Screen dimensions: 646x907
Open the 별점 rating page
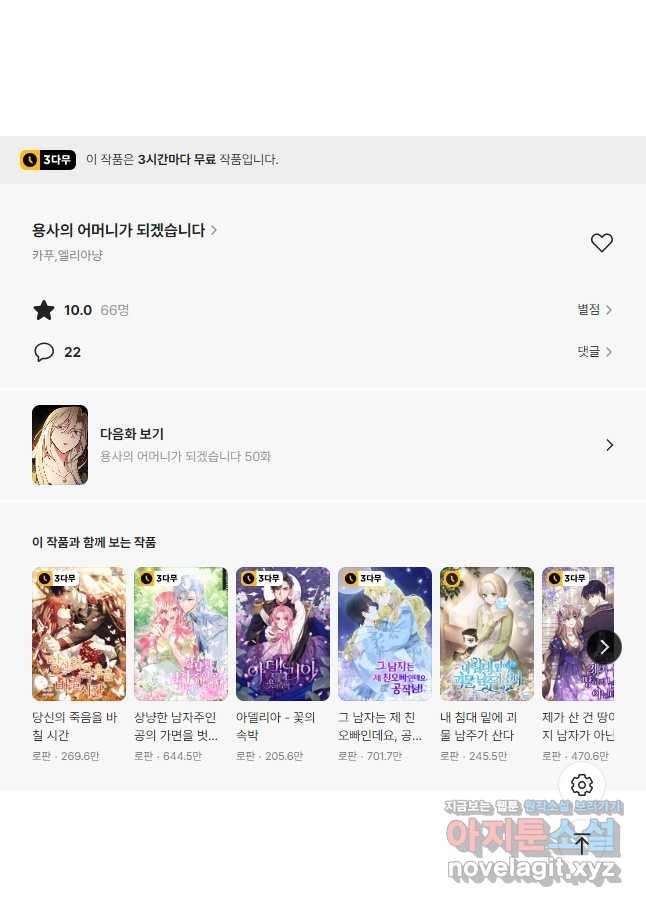pos(594,310)
